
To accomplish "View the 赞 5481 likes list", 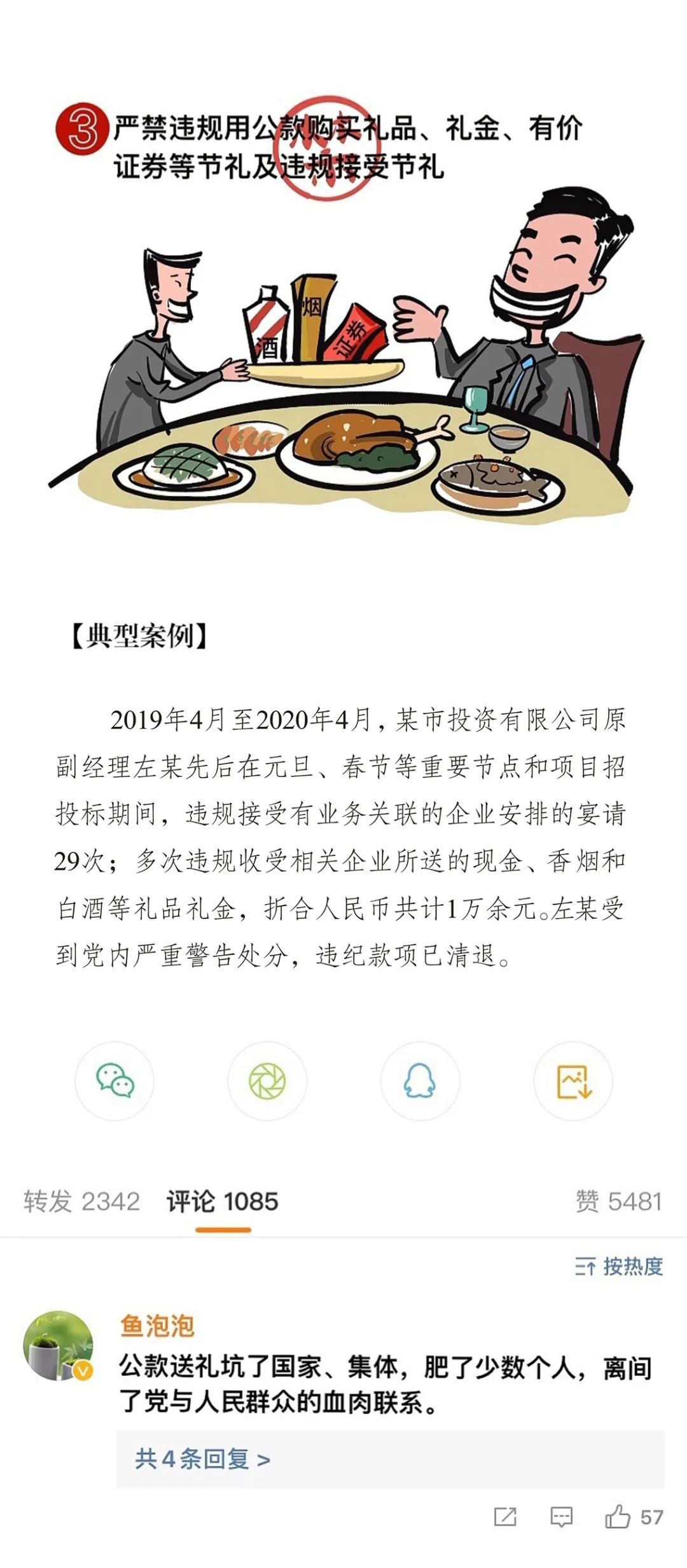I will (618, 1201).
